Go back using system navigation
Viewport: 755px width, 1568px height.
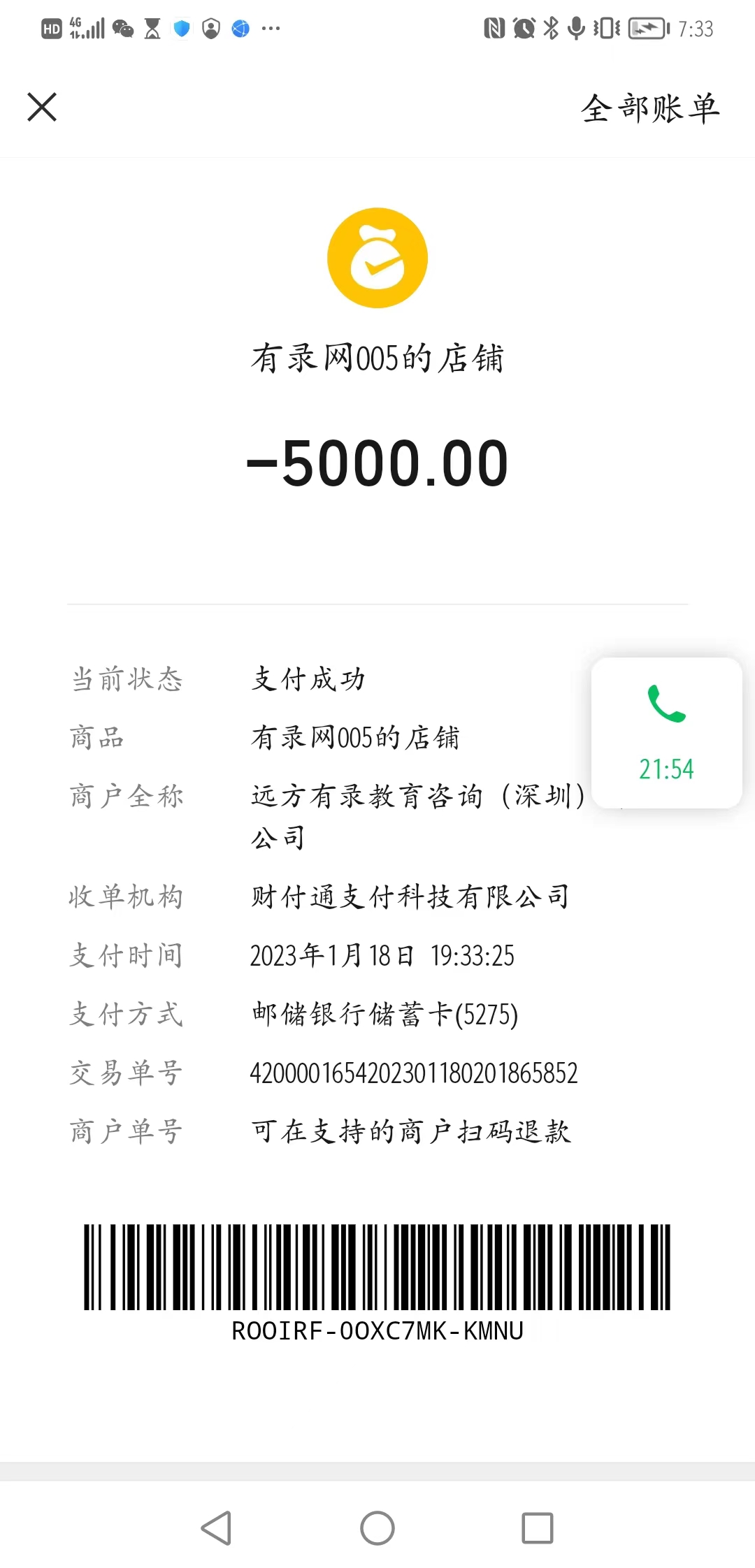coord(217,1528)
